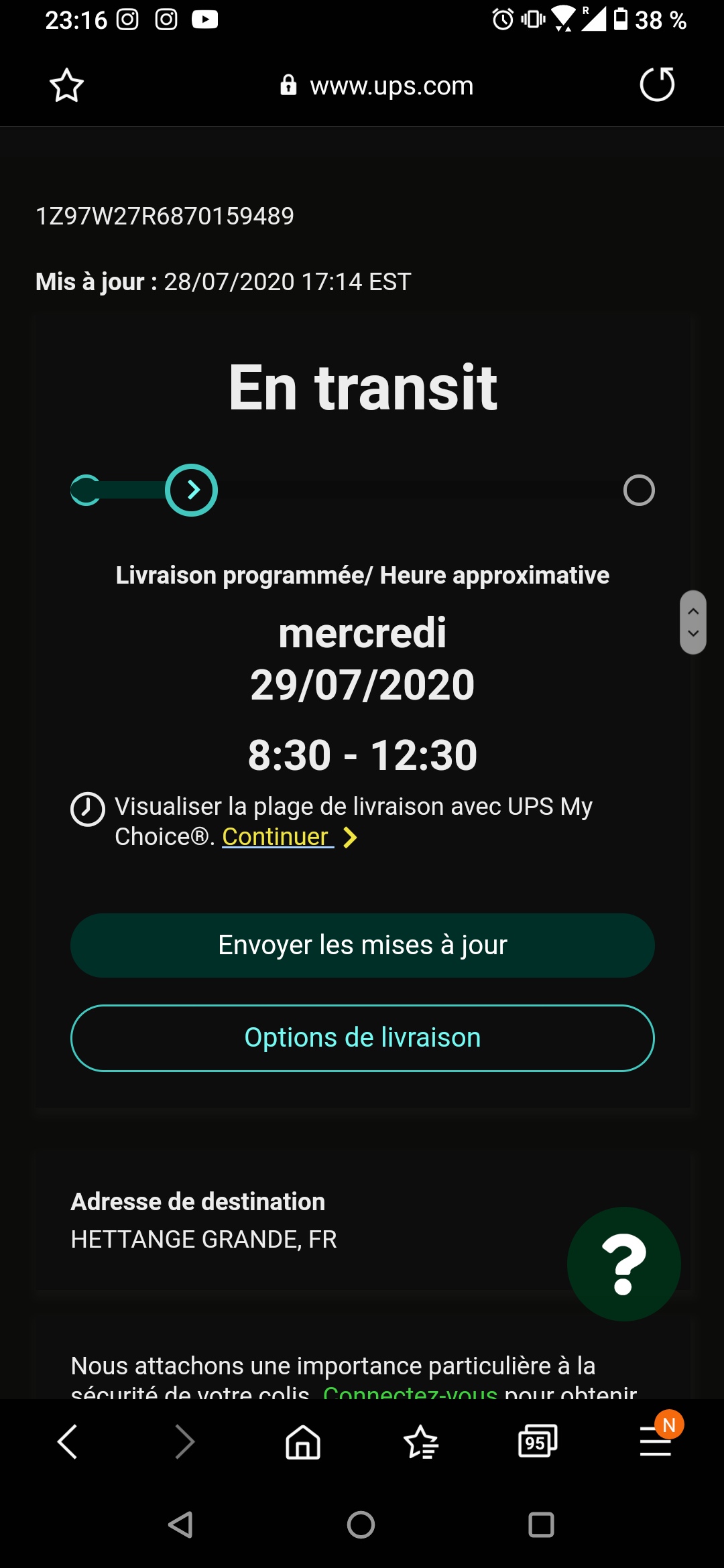Tap the page scroll handle

[693, 622]
